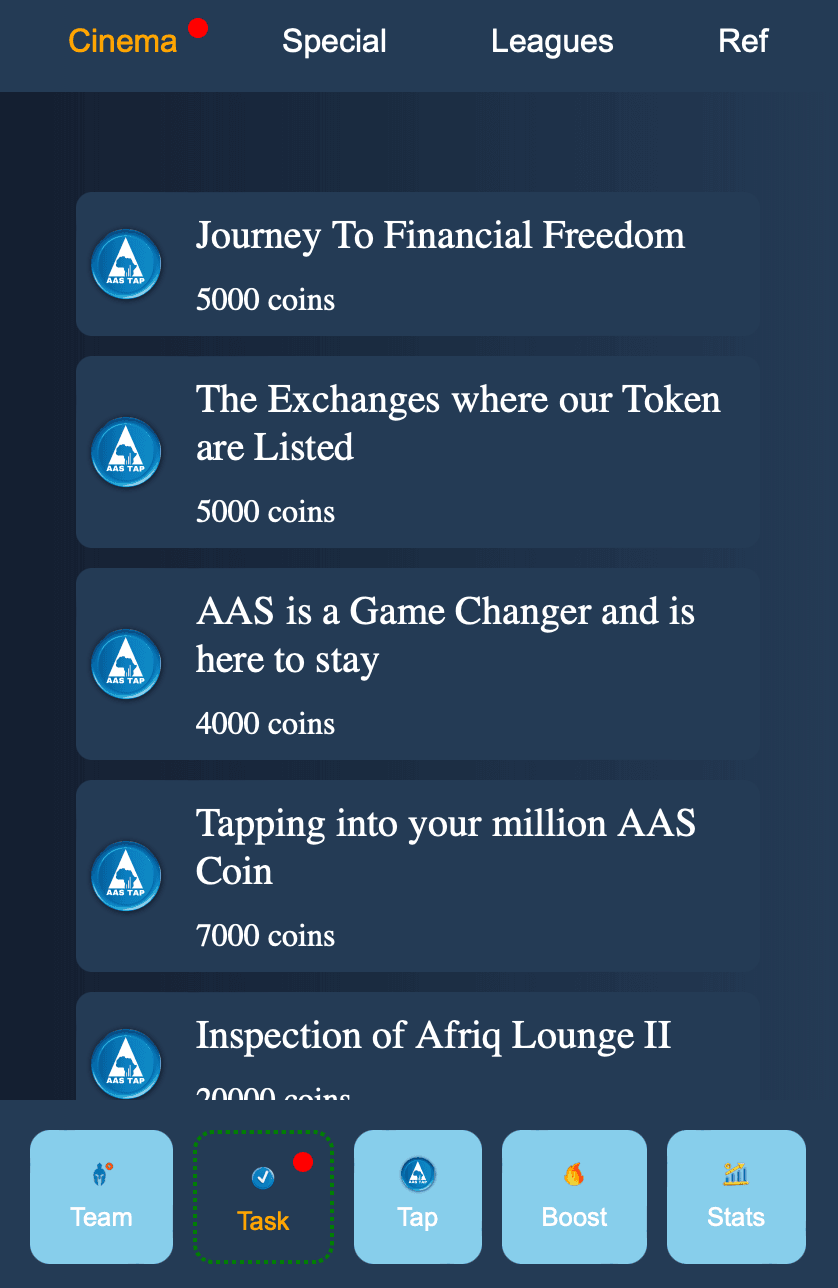Select the AAS badge beside the Exchanges task

tap(126, 452)
